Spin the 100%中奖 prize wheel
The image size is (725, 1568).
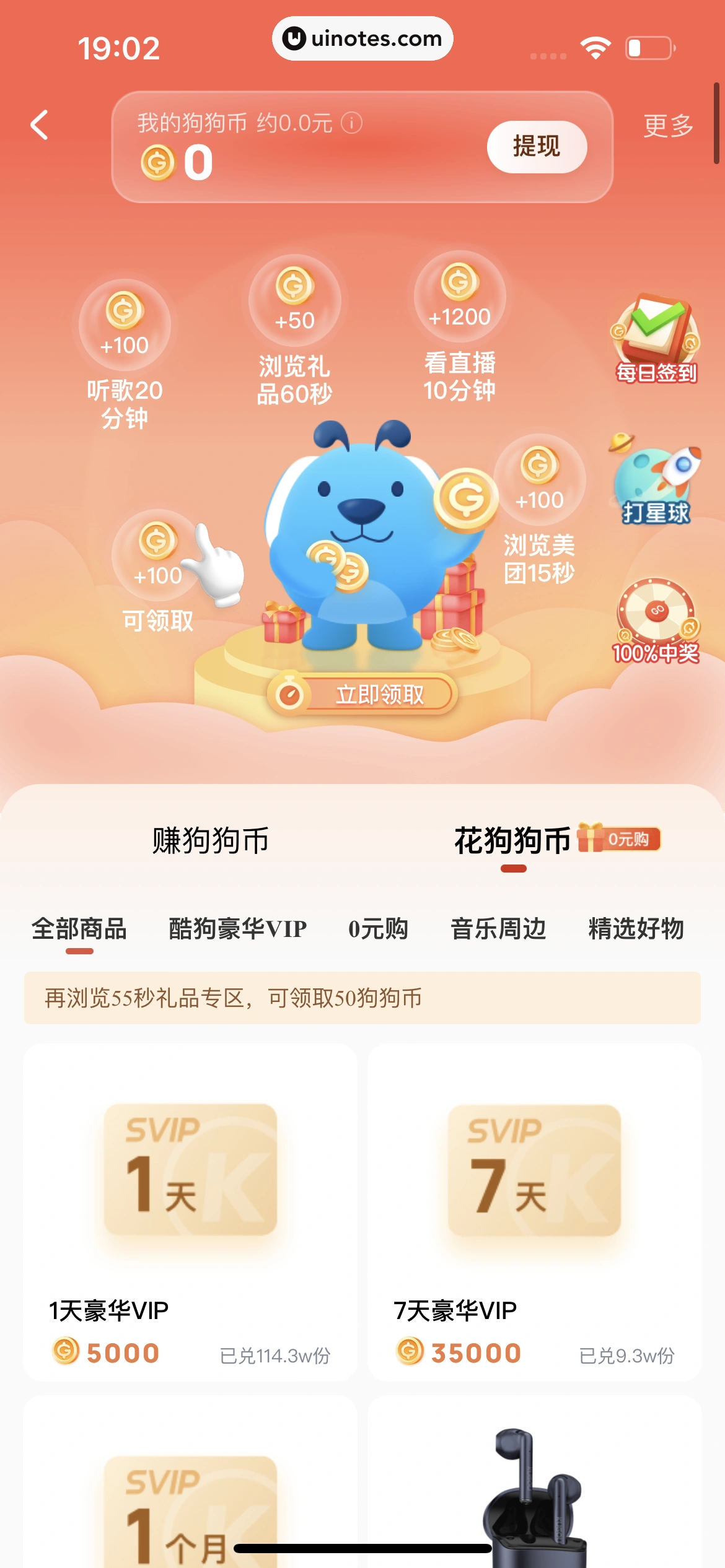click(x=656, y=619)
